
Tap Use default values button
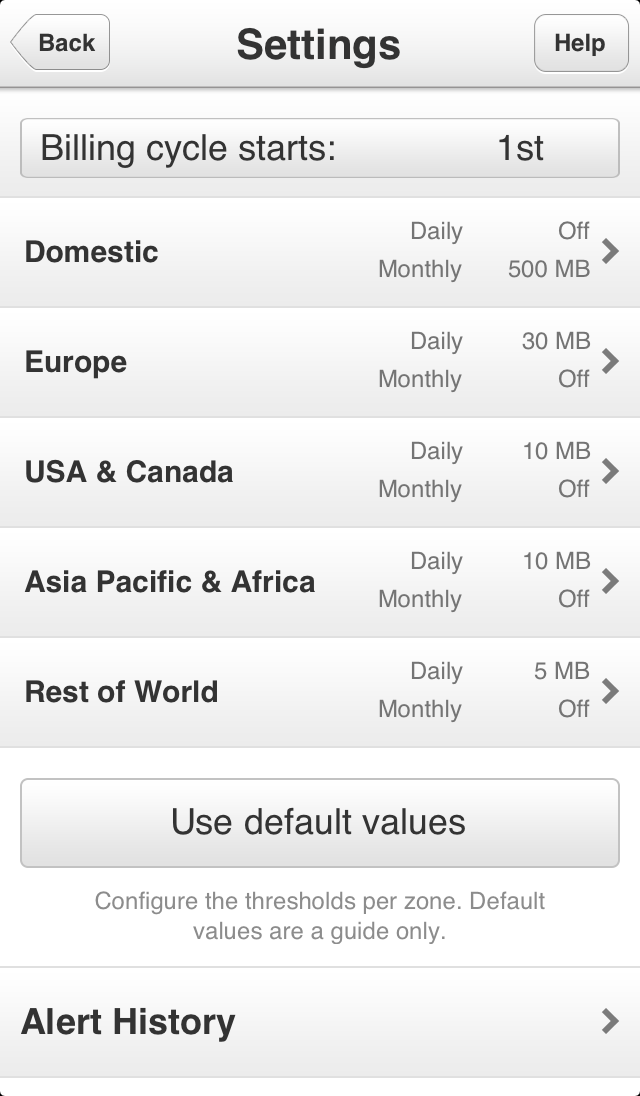[x=320, y=822]
